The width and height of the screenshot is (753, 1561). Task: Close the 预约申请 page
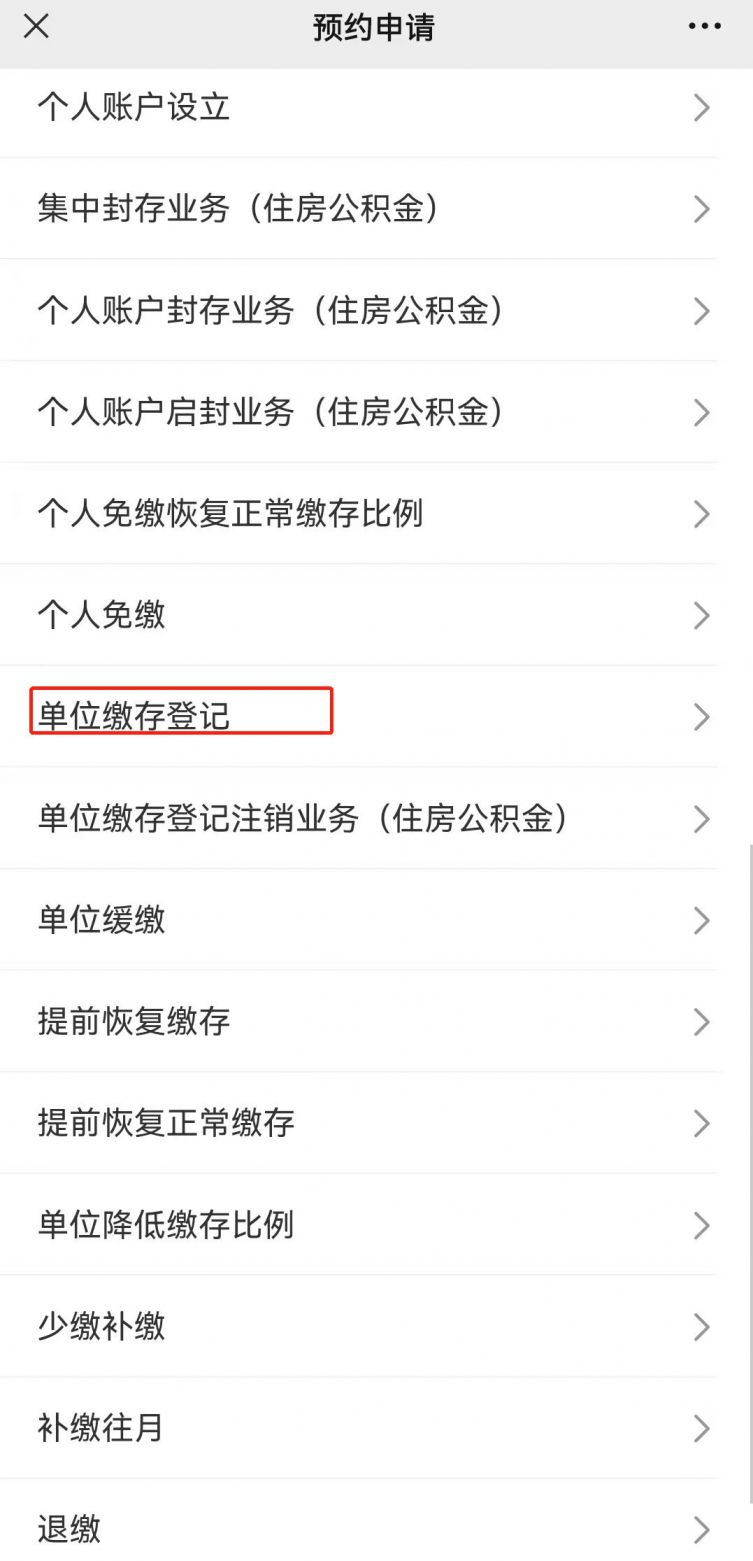pyautogui.click(x=36, y=27)
